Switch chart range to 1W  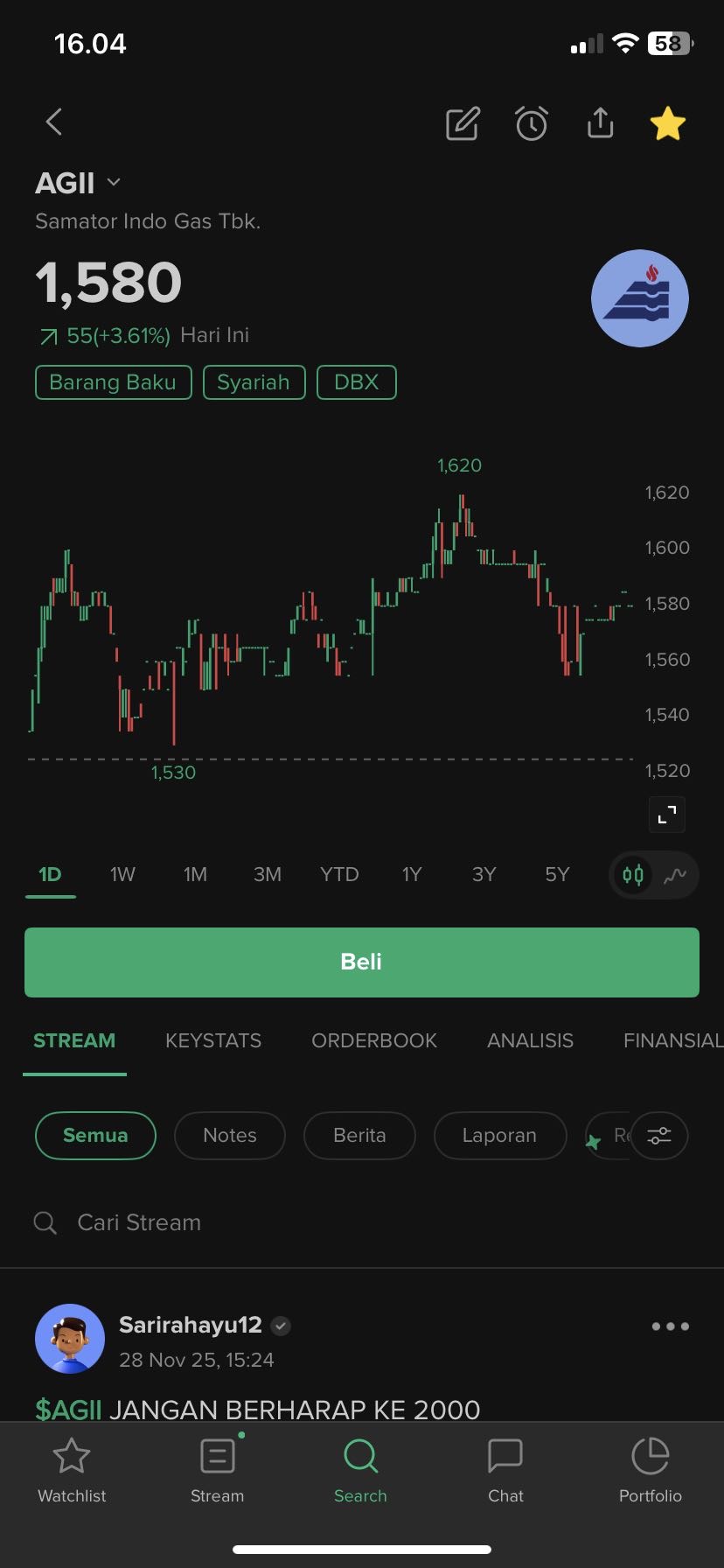point(122,874)
